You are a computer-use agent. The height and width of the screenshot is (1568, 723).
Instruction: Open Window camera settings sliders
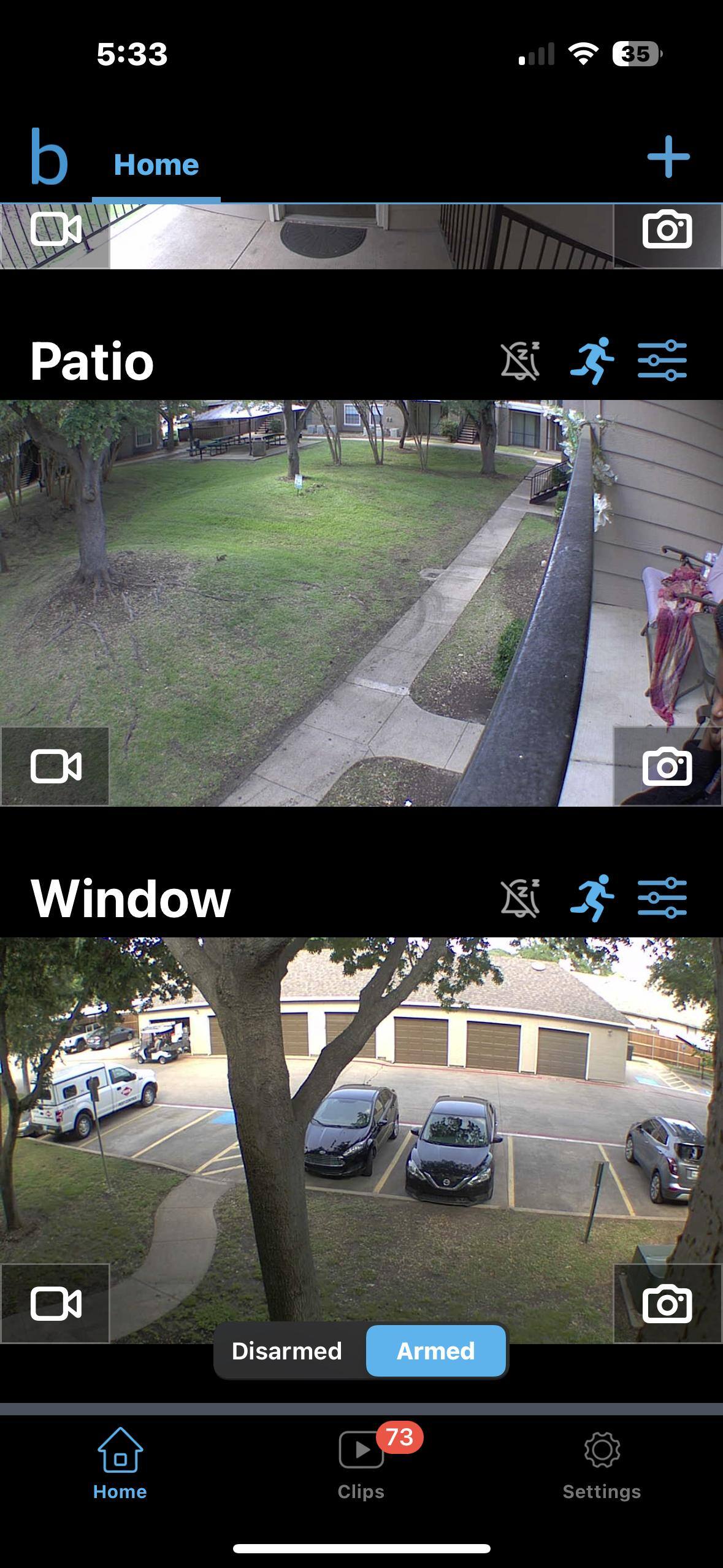coord(662,898)
